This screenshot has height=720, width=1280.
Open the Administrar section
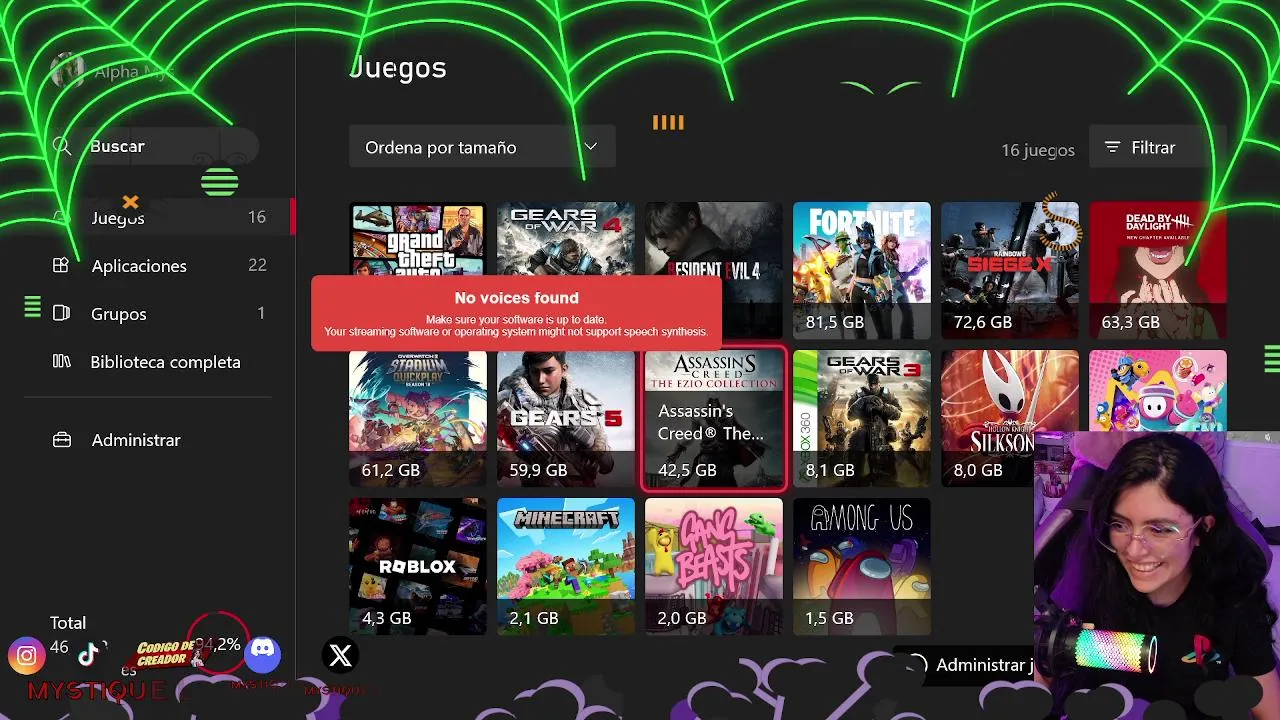[136, 440]
